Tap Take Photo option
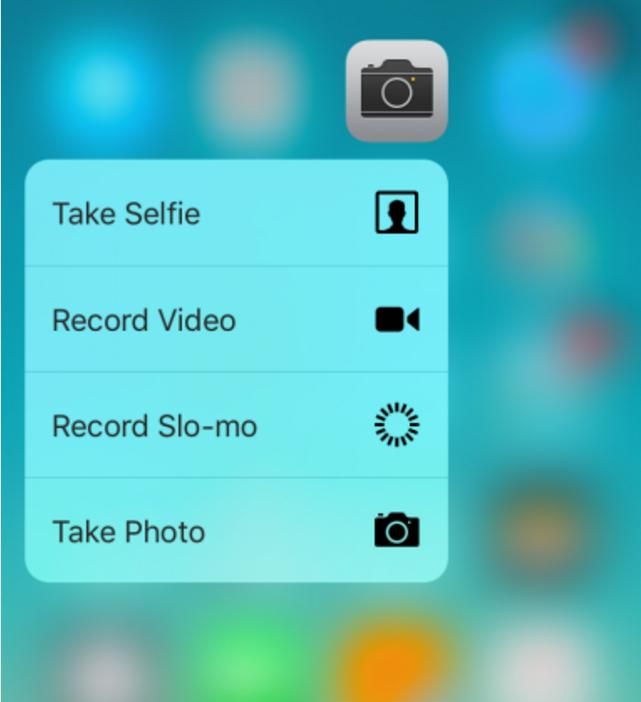This screenshot has width=641, height=702. (x=235, y=531)
